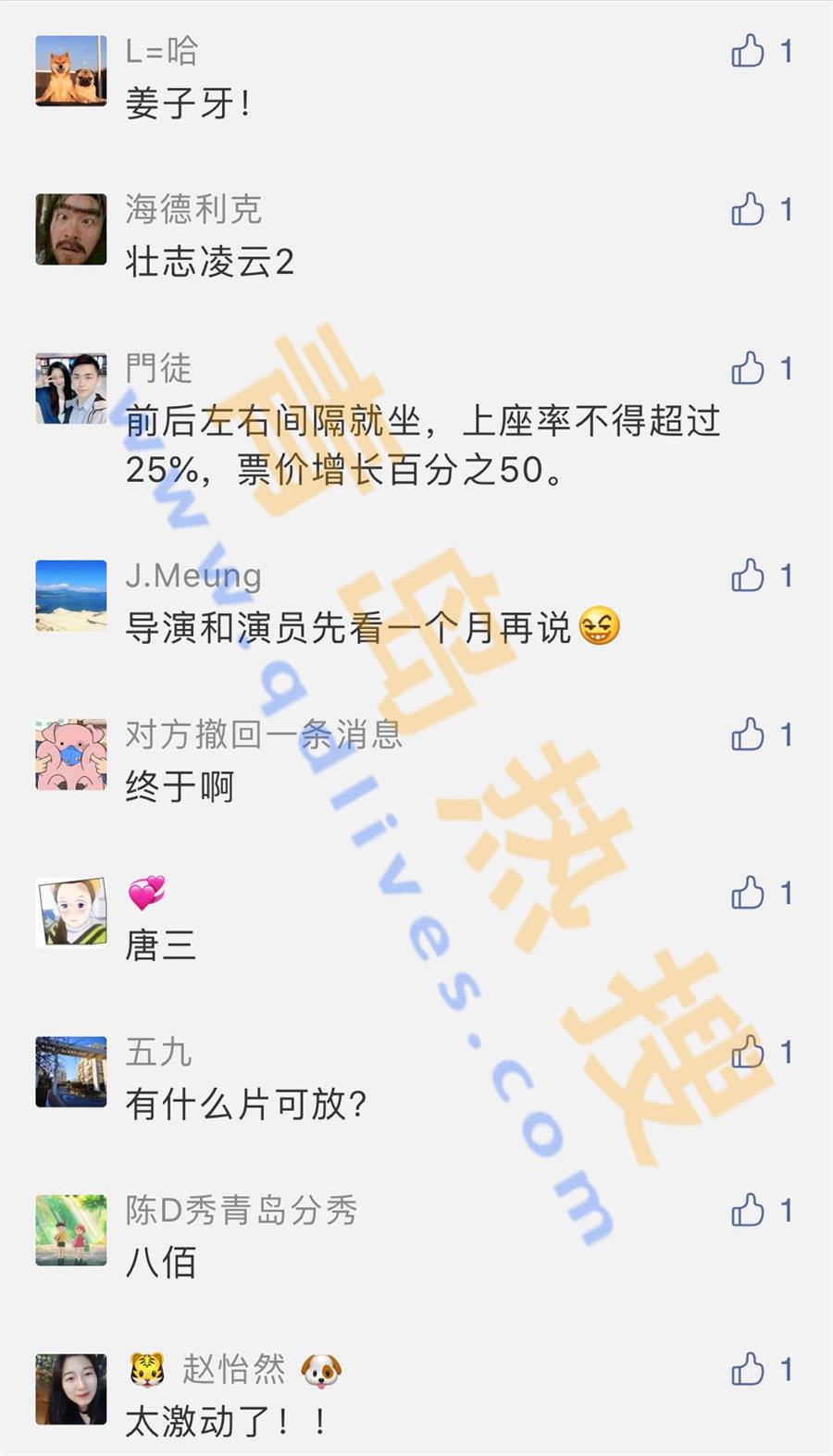Like 赵怡然's comment 太激动了

748,1370
